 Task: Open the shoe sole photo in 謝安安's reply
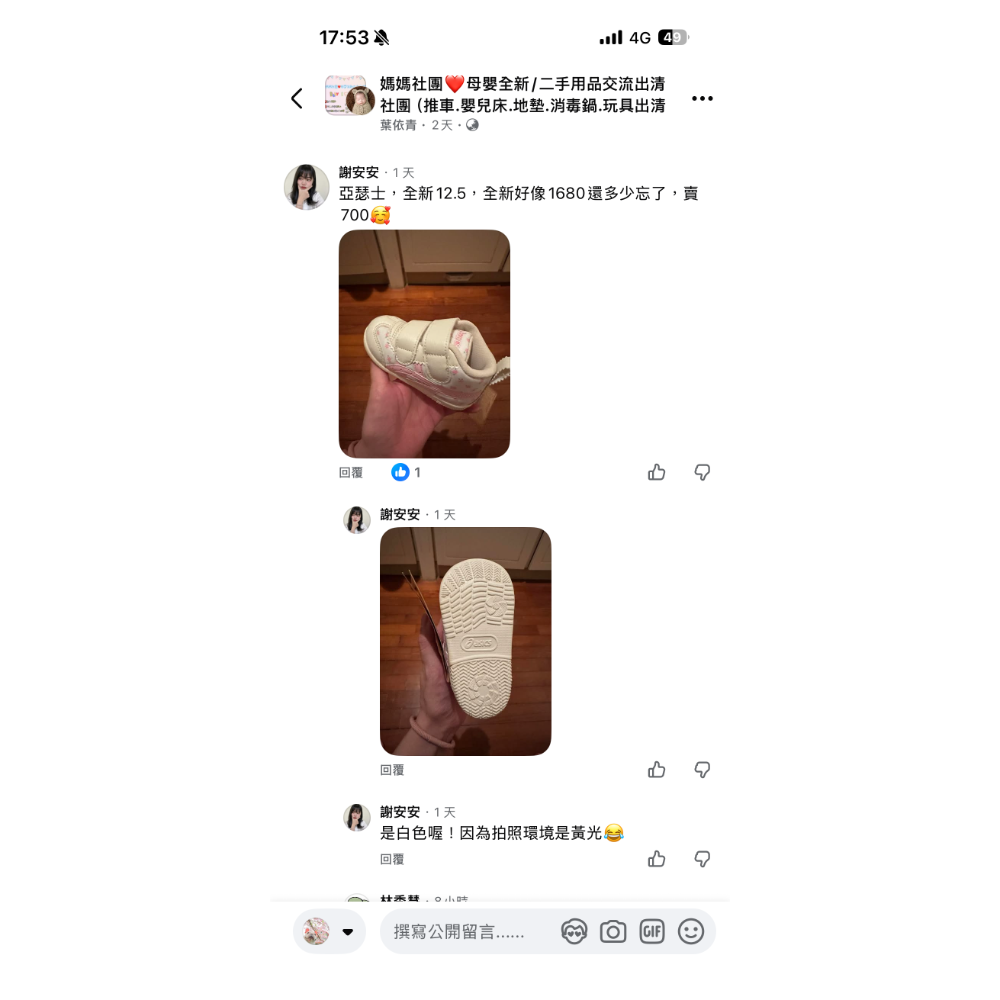465,641
